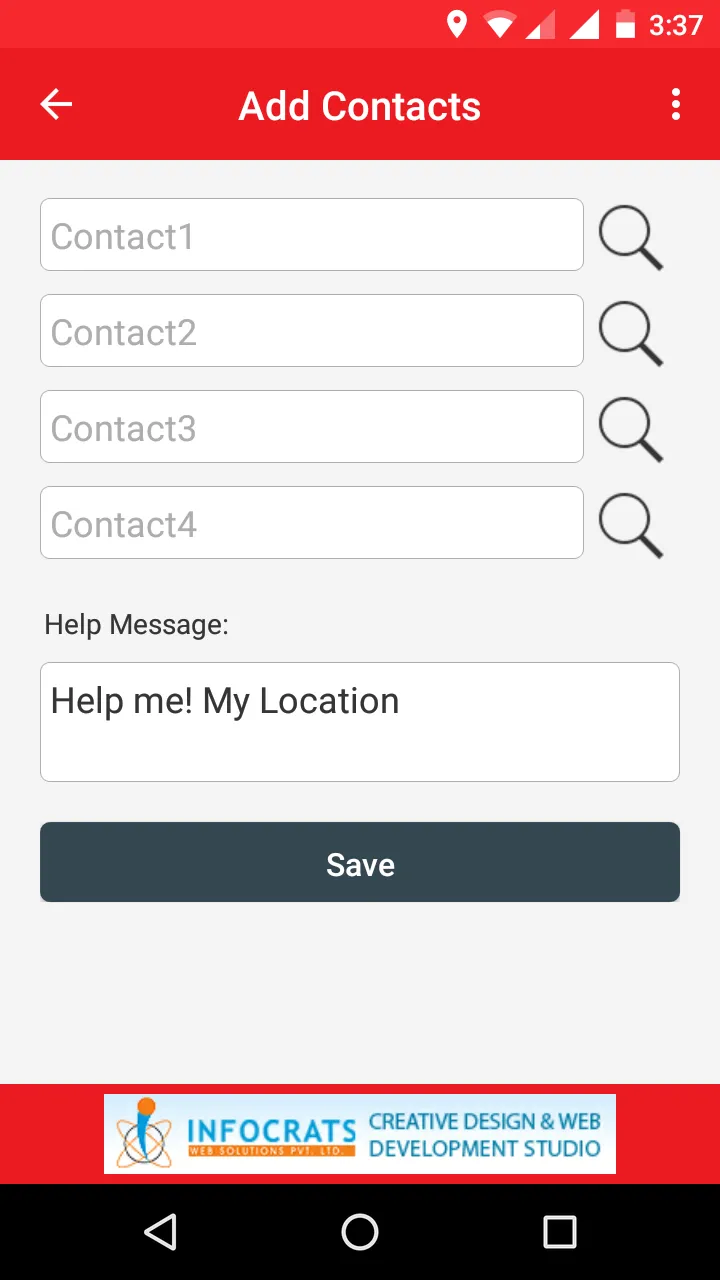This screenshot has height=1280, width=720.
Task: Open recent apps with the square button
Action: tap(560, 1231)
